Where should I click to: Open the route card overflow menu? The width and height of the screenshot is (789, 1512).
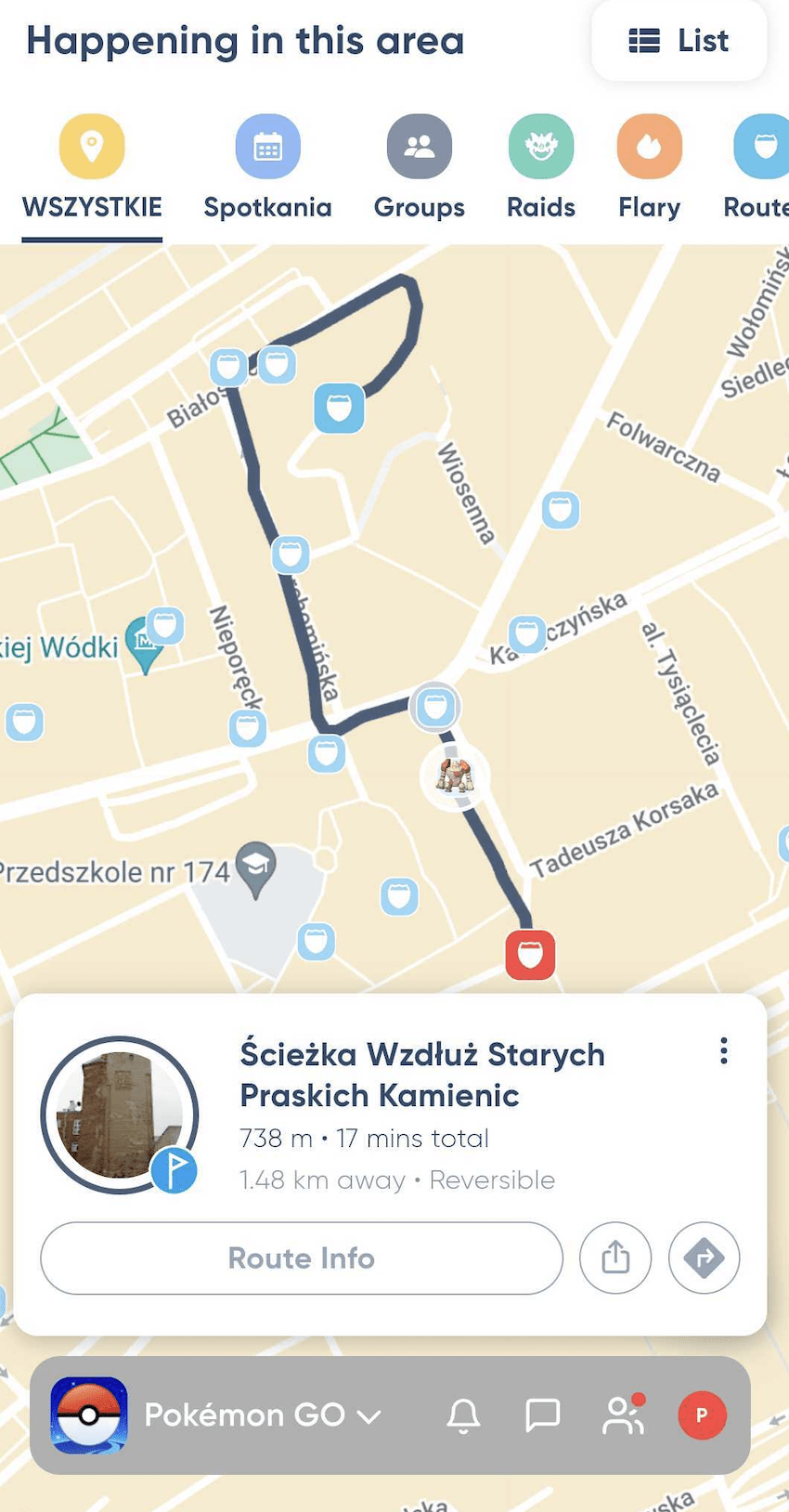click(x=723, y=1051)
